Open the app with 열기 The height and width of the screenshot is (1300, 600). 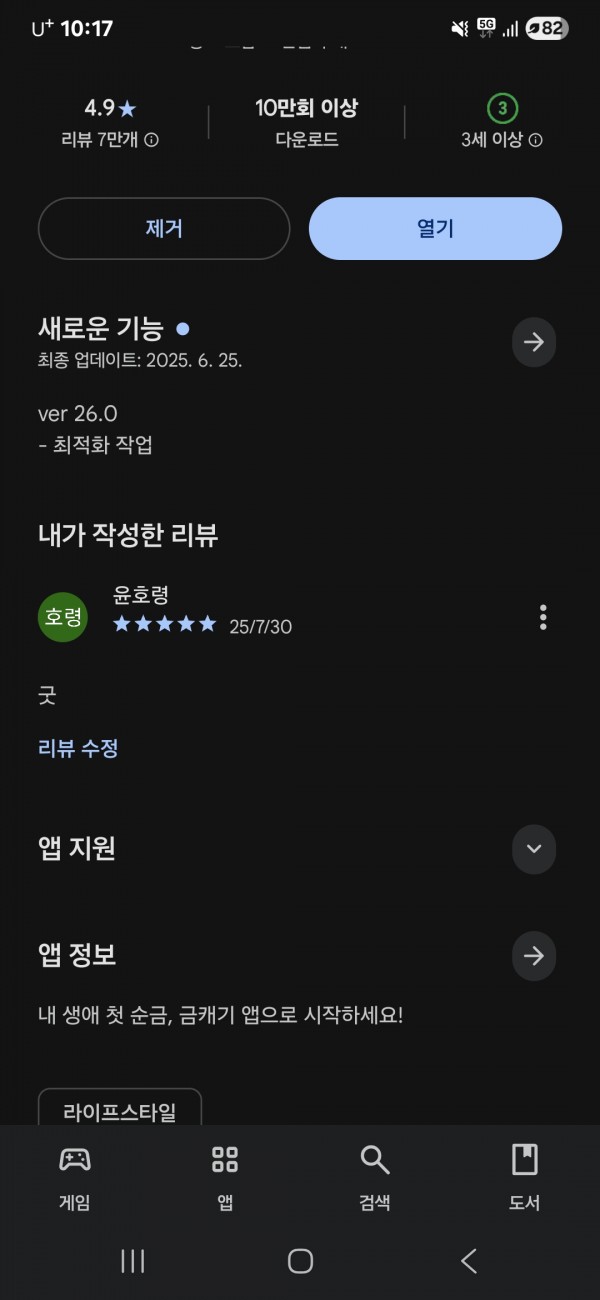435,228
